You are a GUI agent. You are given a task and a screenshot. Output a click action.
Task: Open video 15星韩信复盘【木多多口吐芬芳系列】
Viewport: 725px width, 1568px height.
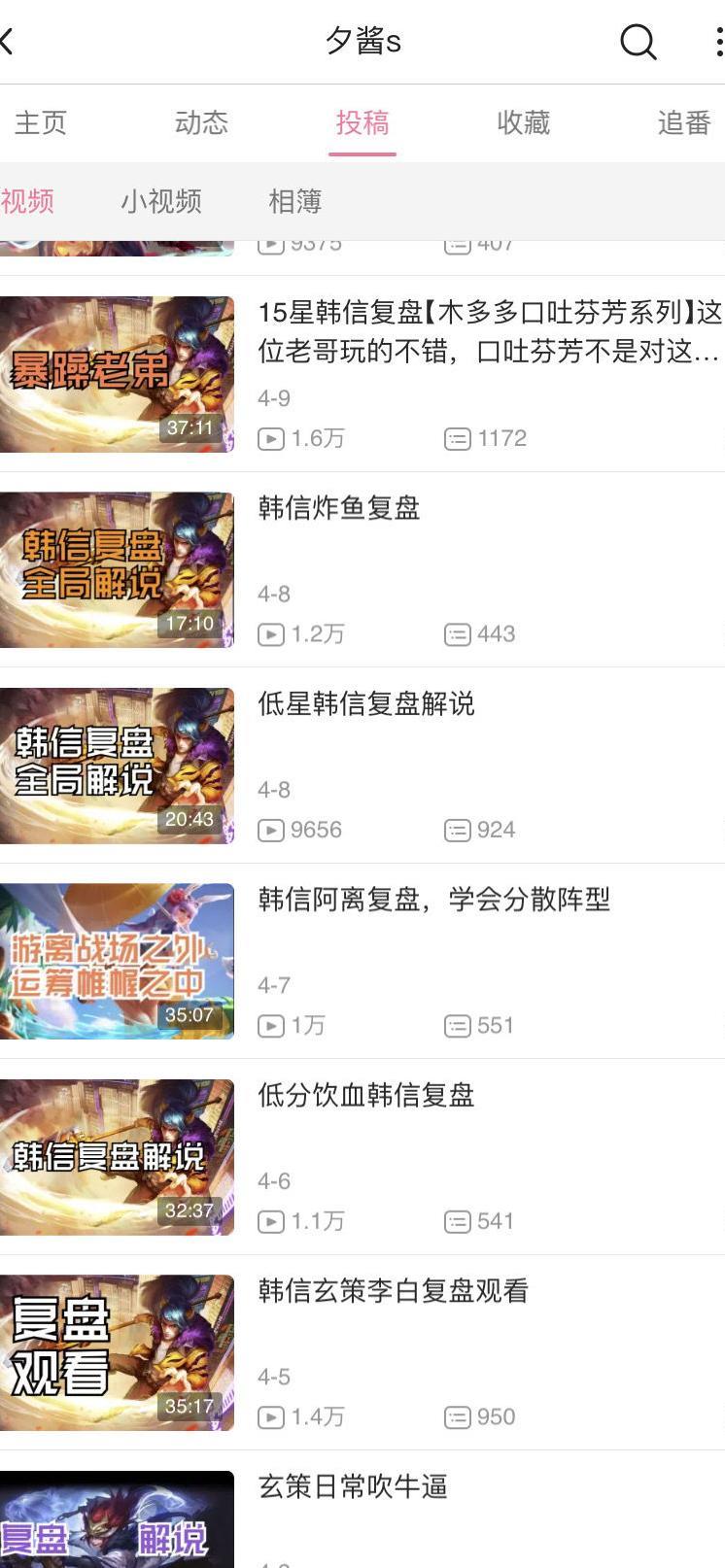489,331
